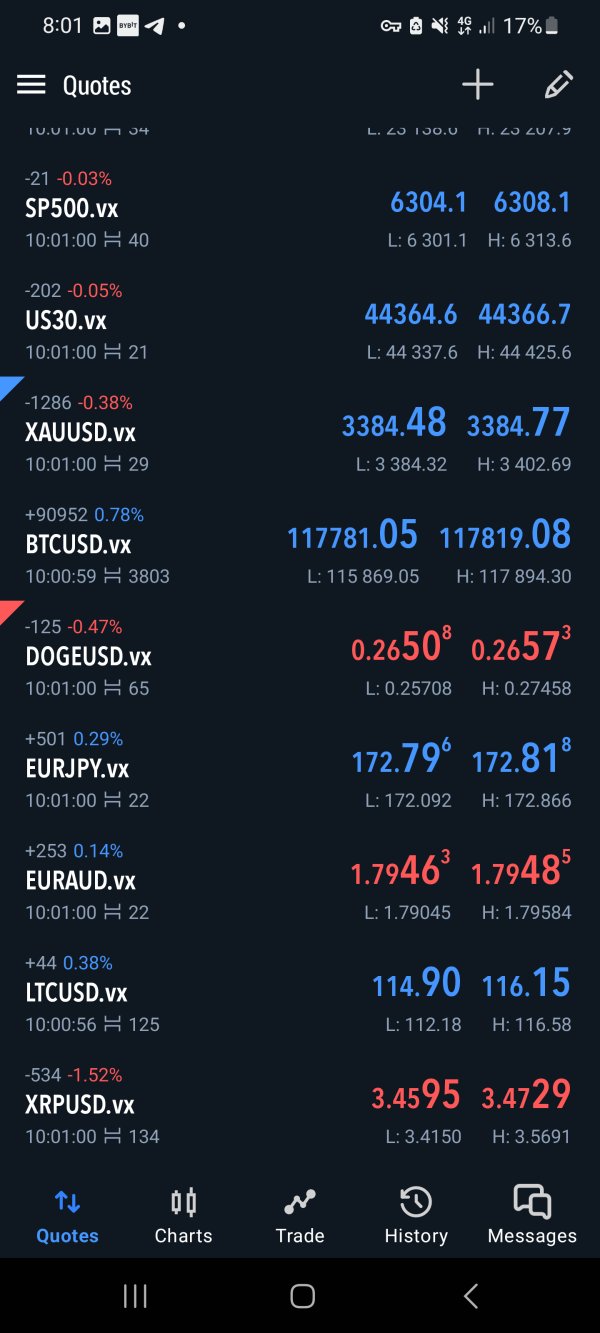This screenshot has height=1333, width=600.
Task: Return to the home screen
Action: pyautogui.click(x=302, y=1296)
